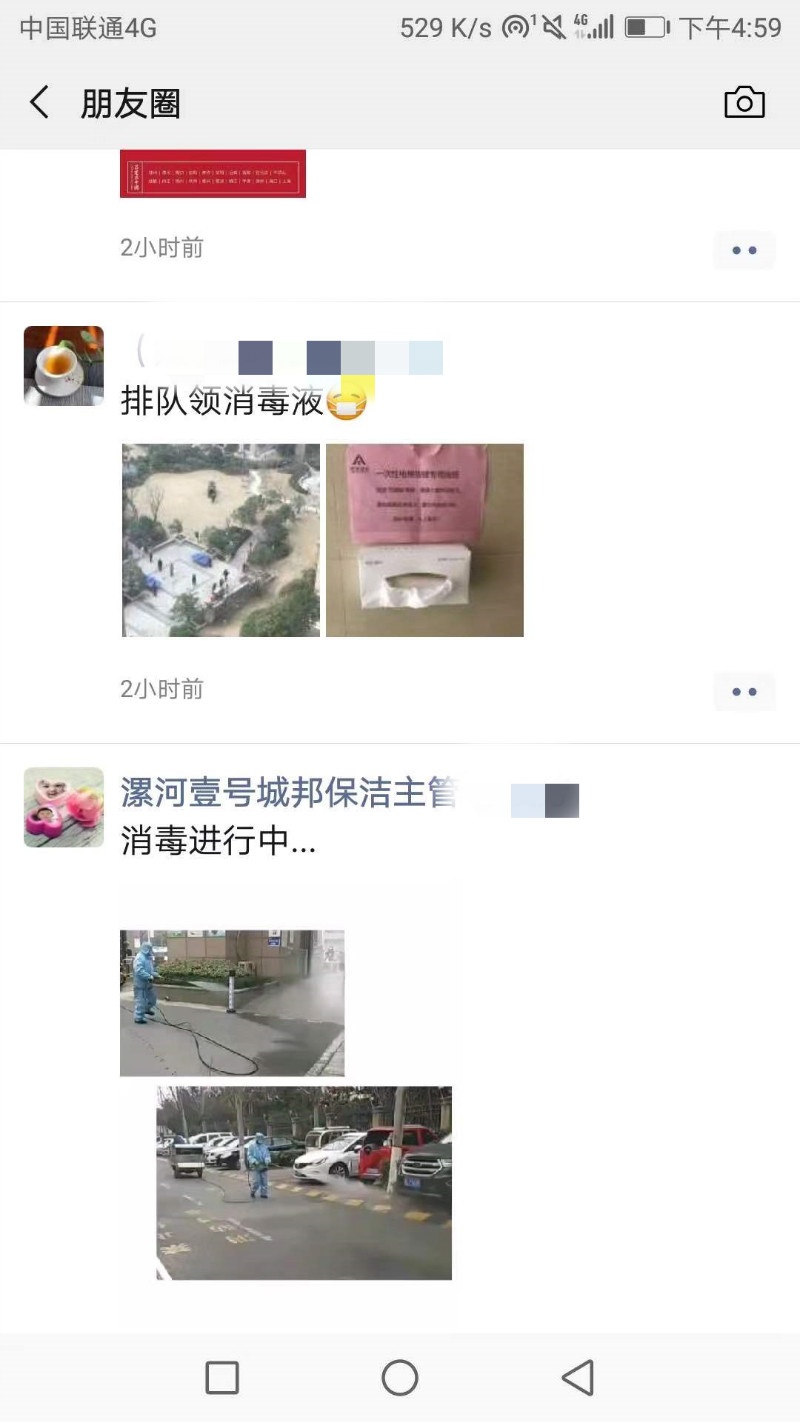The height and width of the screenshot is (1422, 800).
Task: Tap the avatar beside the 消毒进行中 post
Action: 63,808
